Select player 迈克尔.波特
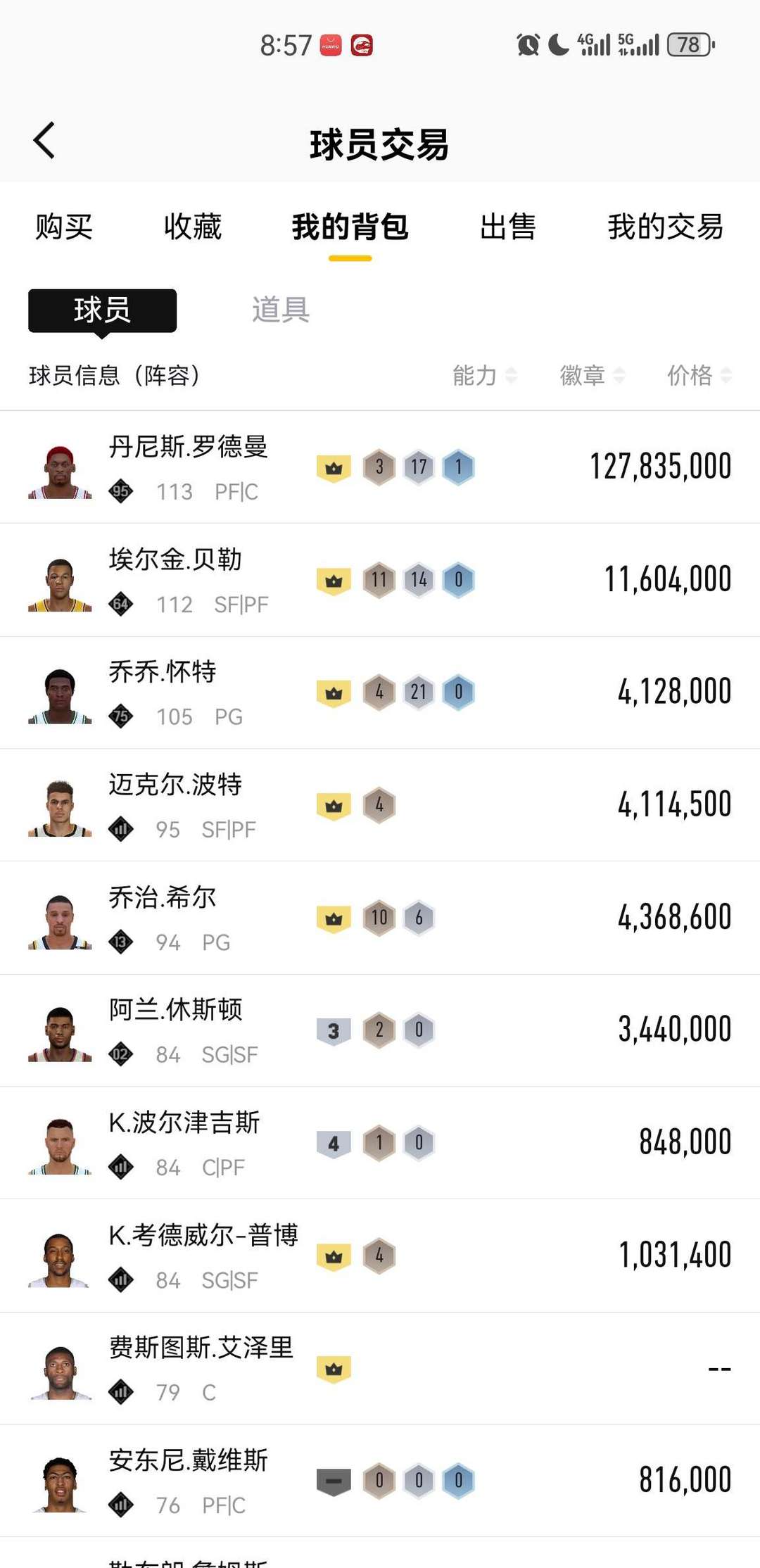 [176, 788]
